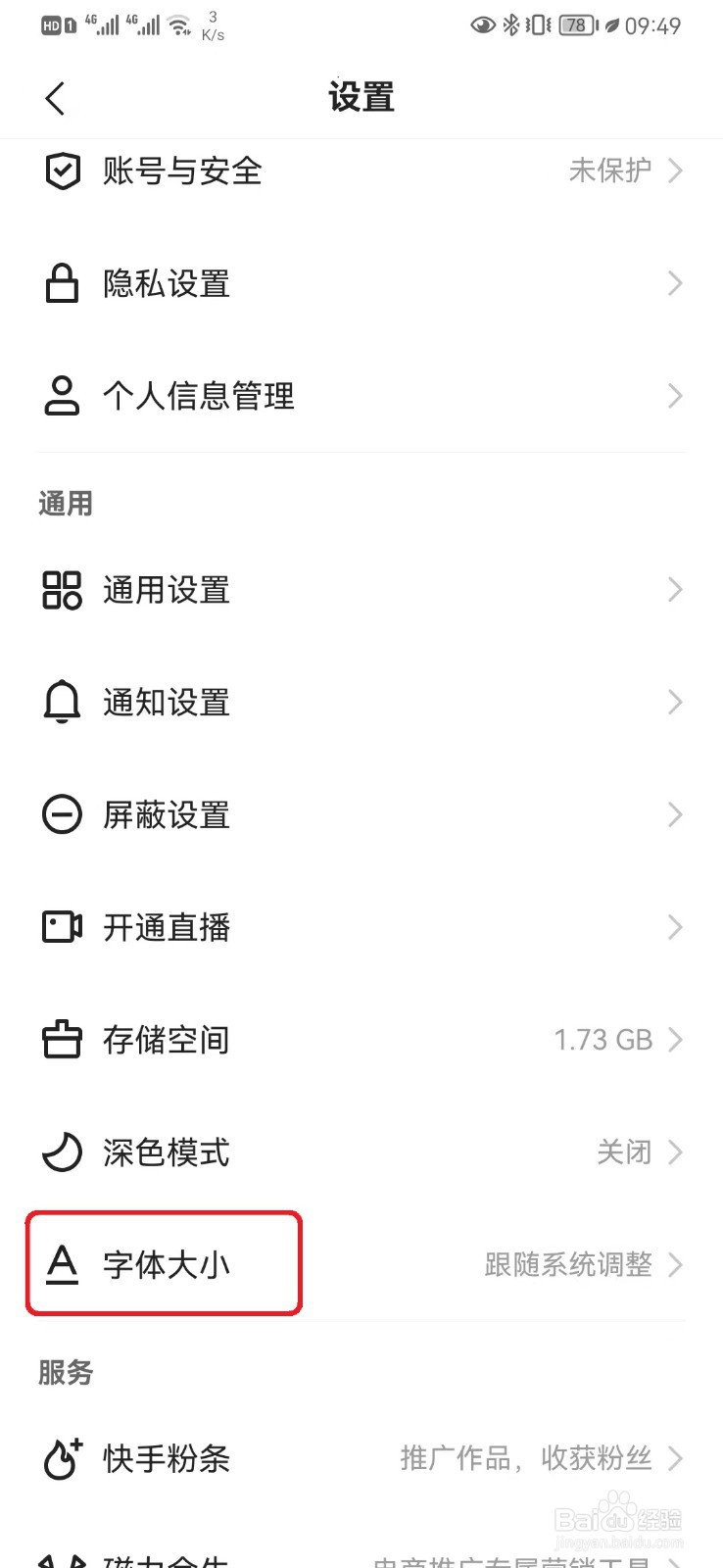The image size is (723, 1568).
Task: Go back using the top-left arrow
Action: [55, 98]
